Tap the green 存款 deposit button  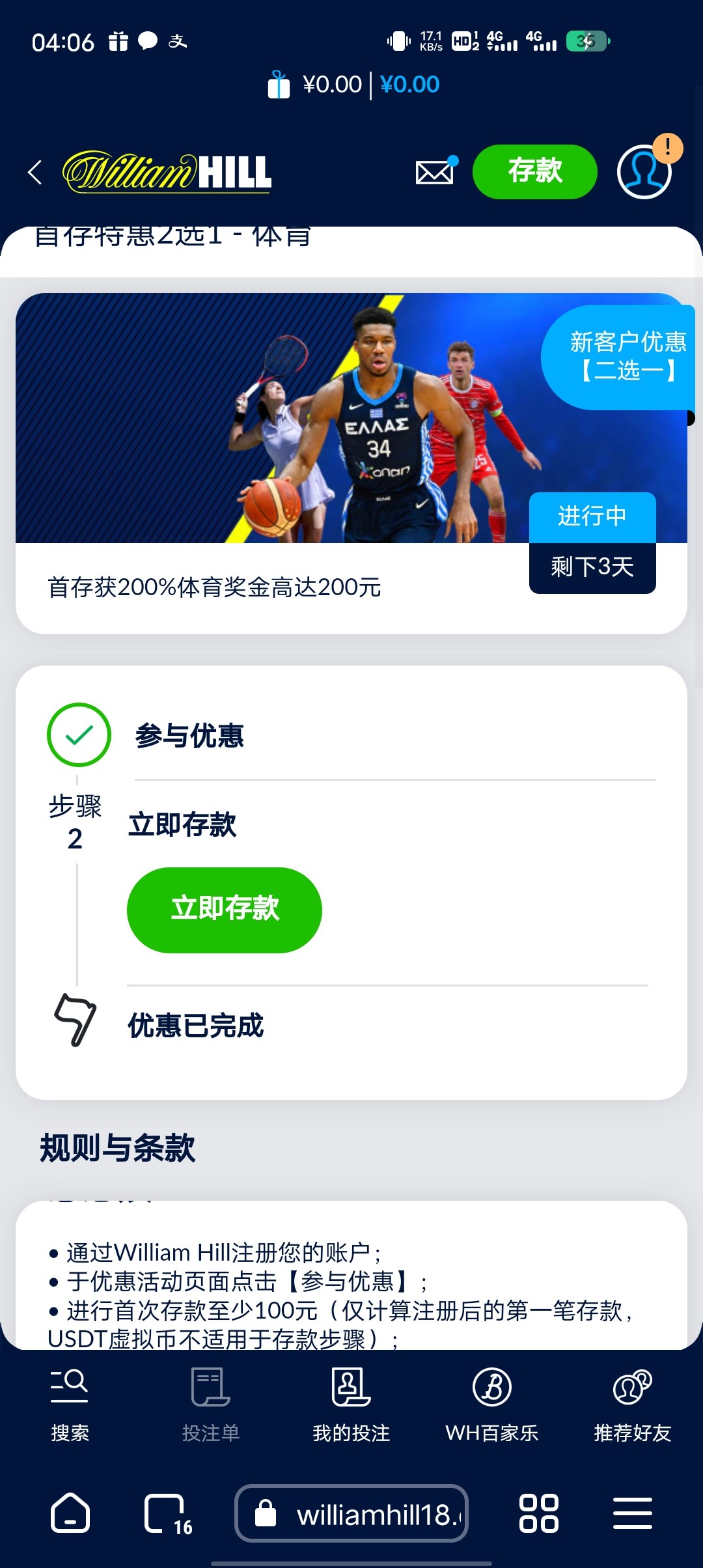tap(534, 172)
